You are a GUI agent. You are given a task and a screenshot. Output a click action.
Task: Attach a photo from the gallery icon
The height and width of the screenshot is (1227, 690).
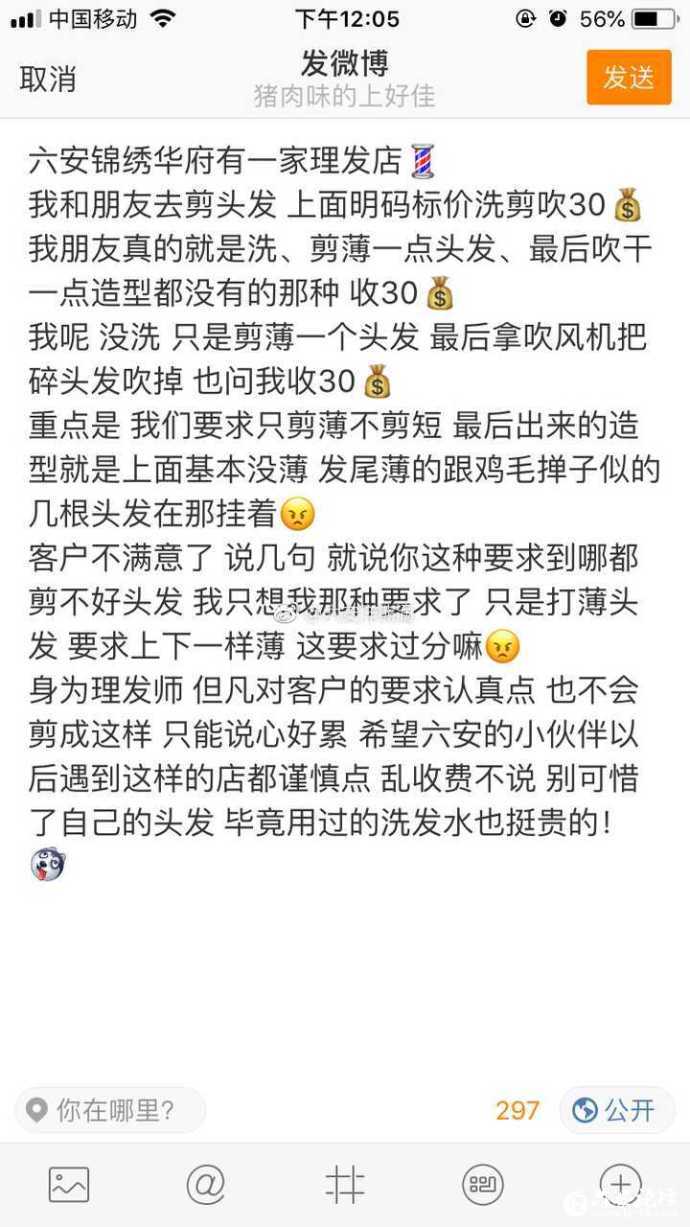coord(69,1185)
